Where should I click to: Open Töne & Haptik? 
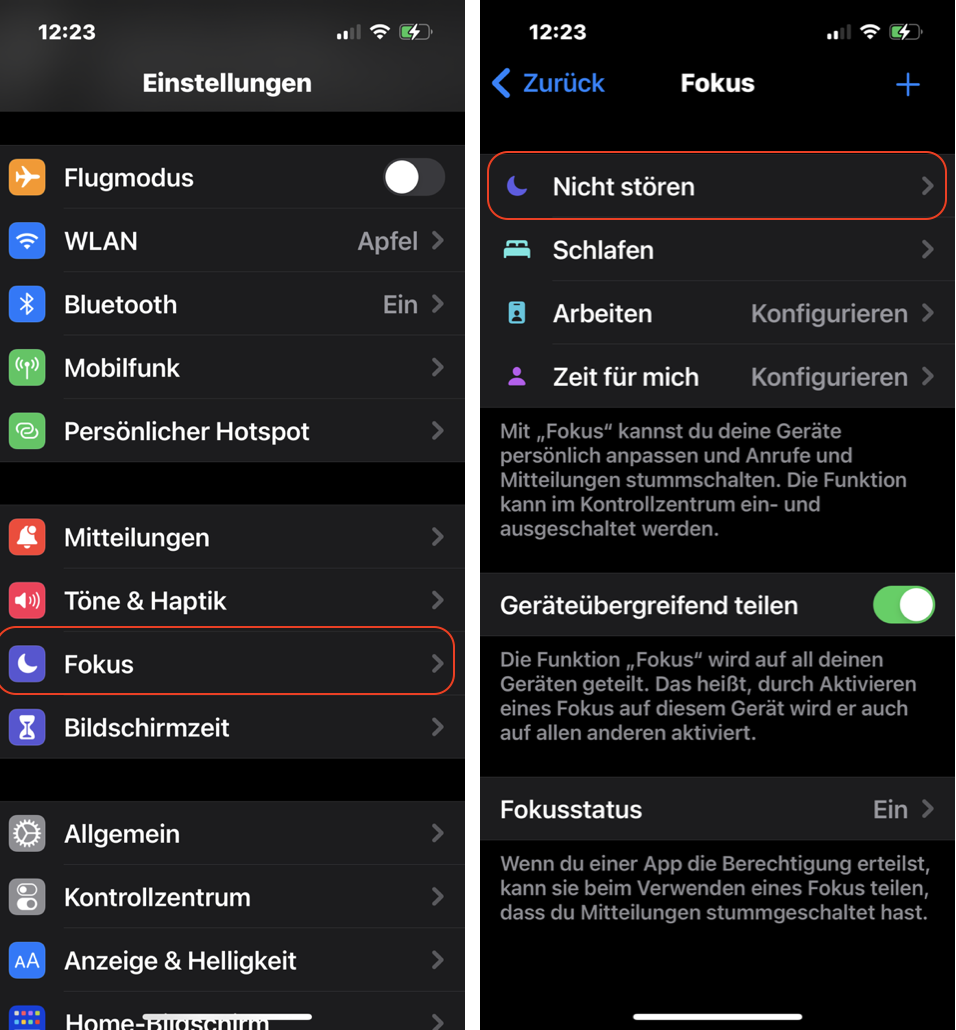point(232,601)
